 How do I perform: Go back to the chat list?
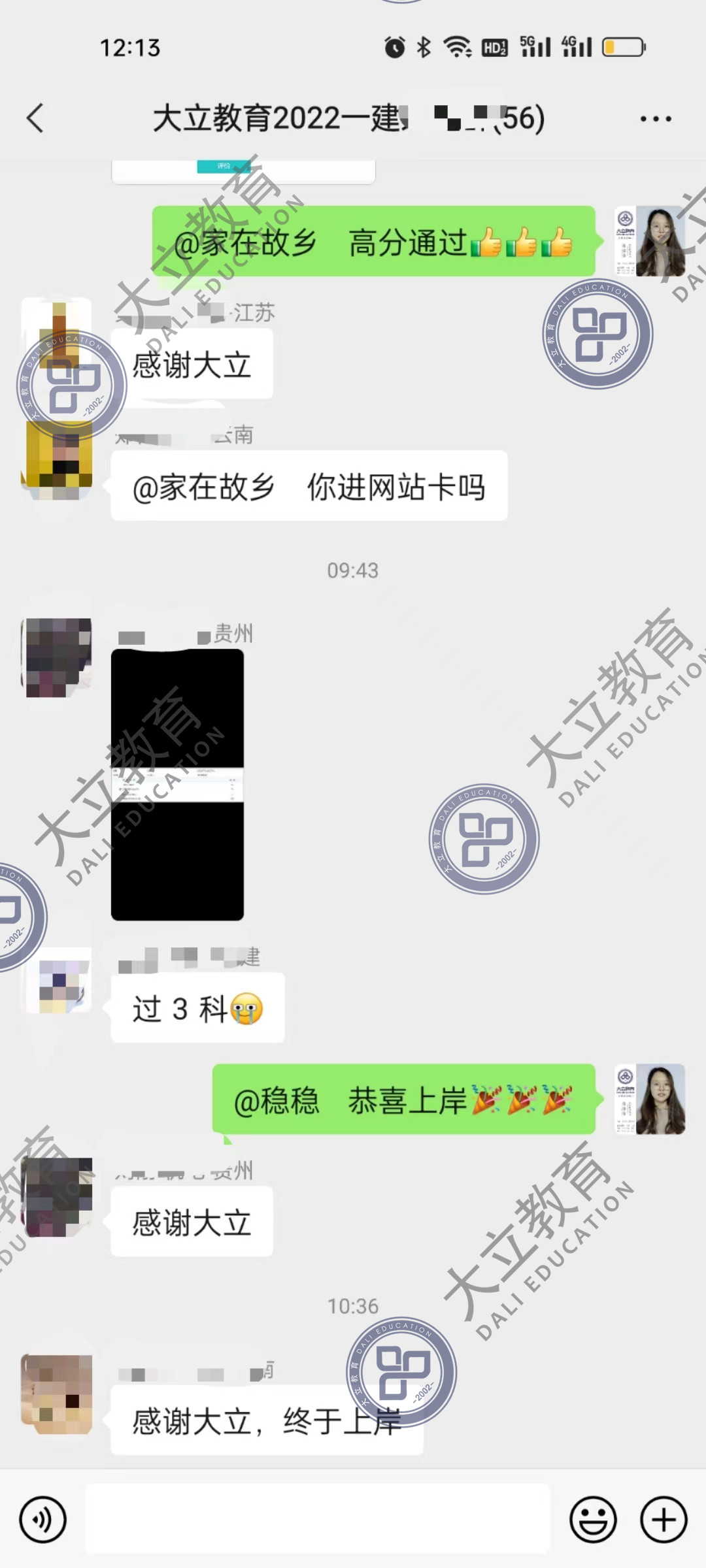(36, 118)
